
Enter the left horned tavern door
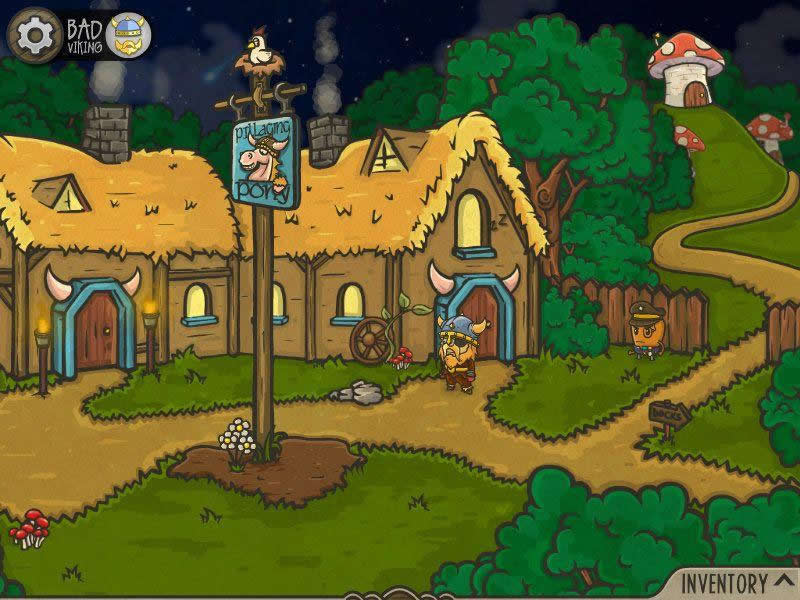click(x=97, y=328)
